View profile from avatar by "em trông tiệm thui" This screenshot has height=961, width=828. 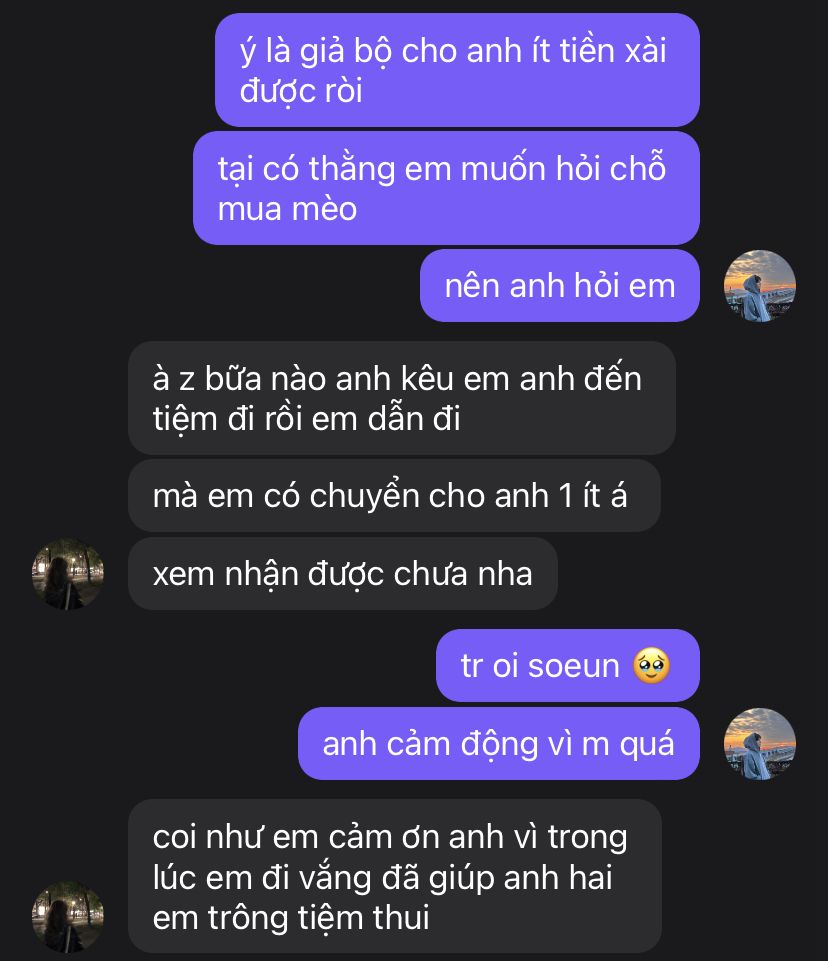click(x=68, y=916)
